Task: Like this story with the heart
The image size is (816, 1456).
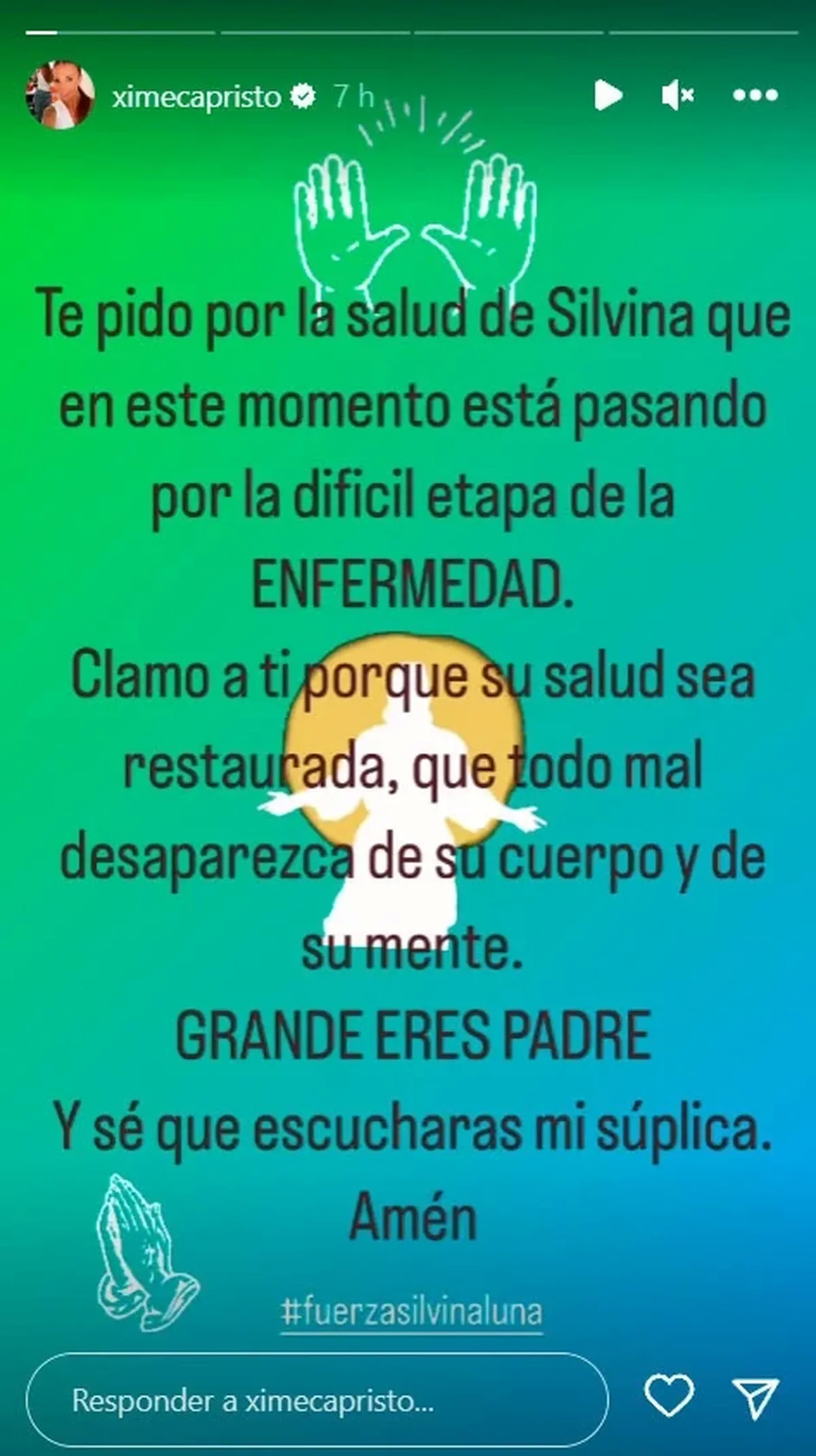Action: [x=669, y=1395]
